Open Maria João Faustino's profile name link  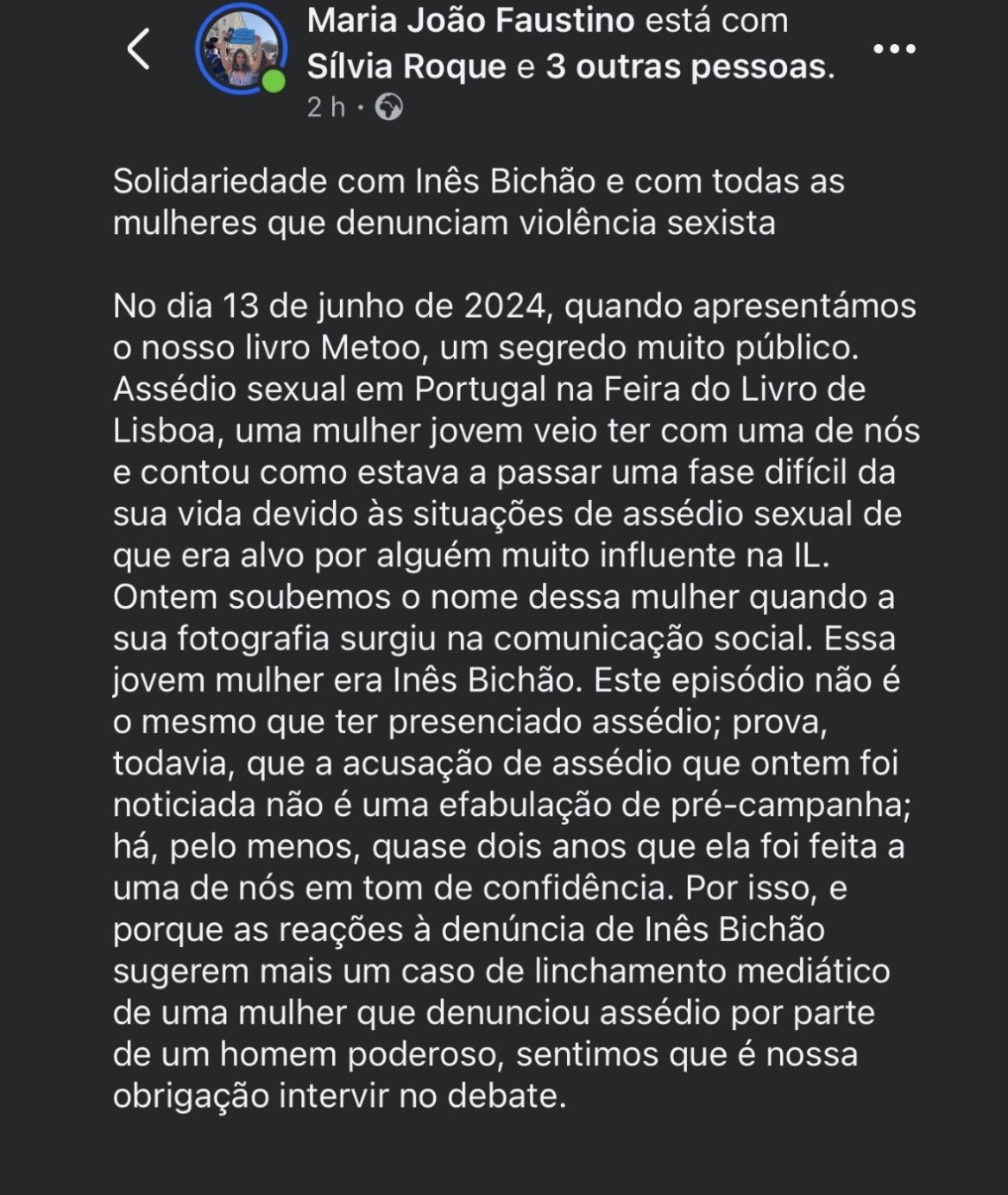click(x=470, y=20)
